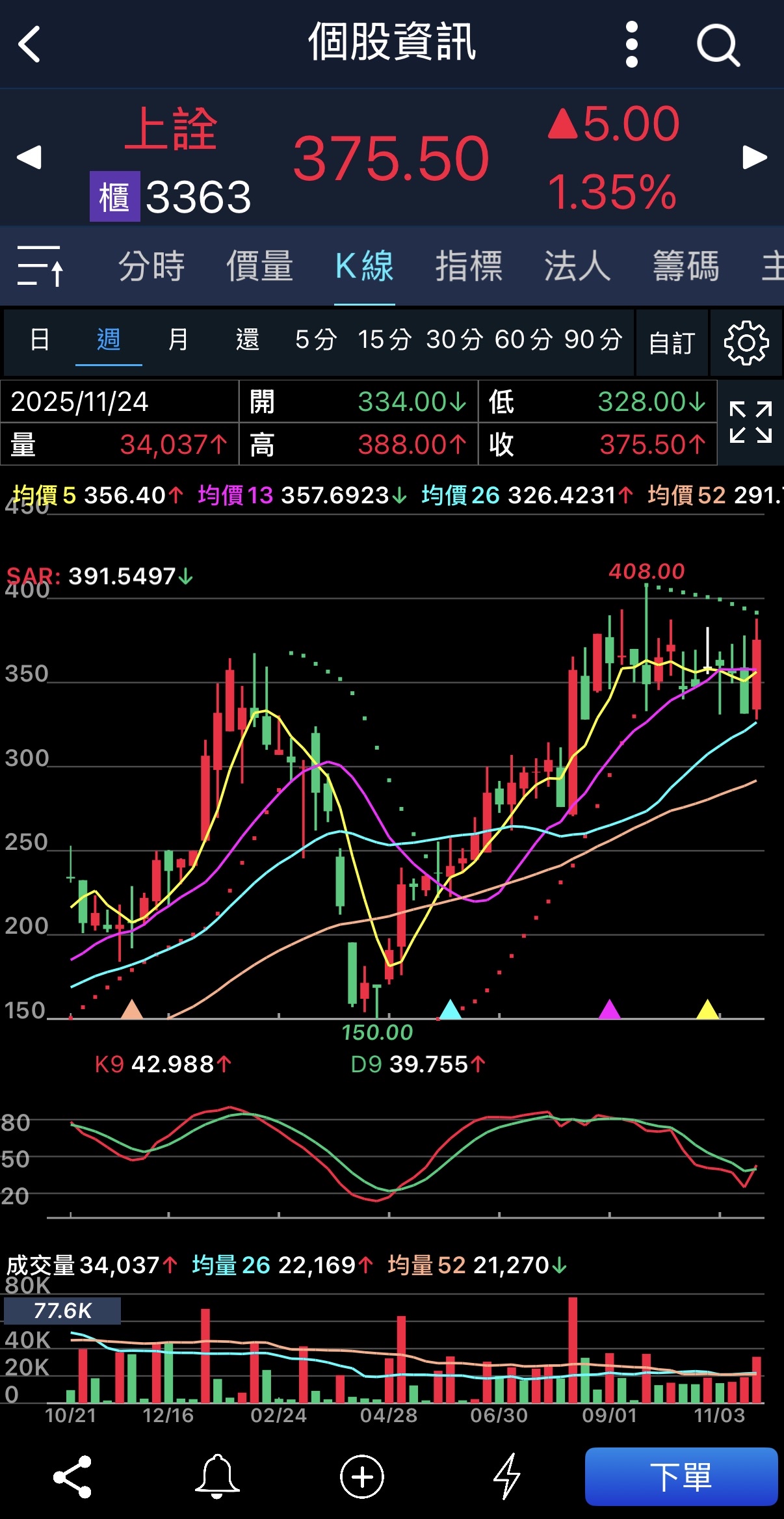Switch to the 籌碼 tab
The height and width of the screenshot is (1519, 784).
686,266
